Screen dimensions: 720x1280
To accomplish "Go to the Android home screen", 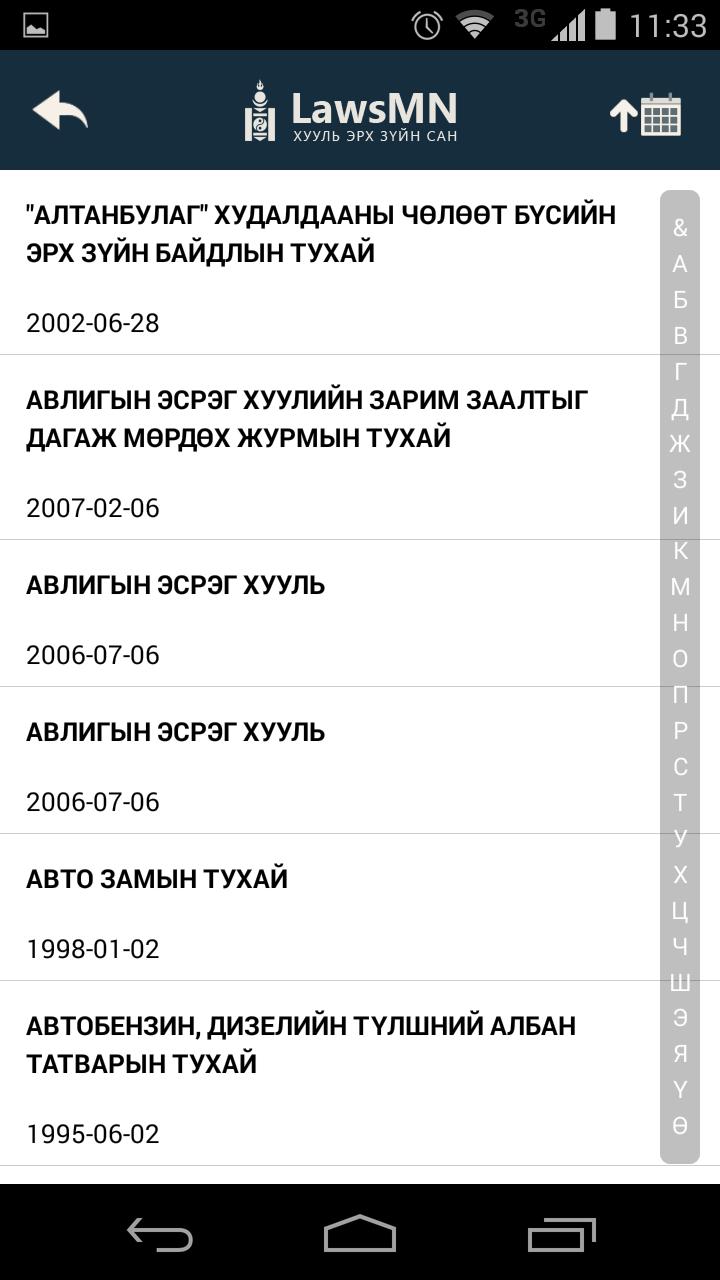I will [x=360, y=1234].
